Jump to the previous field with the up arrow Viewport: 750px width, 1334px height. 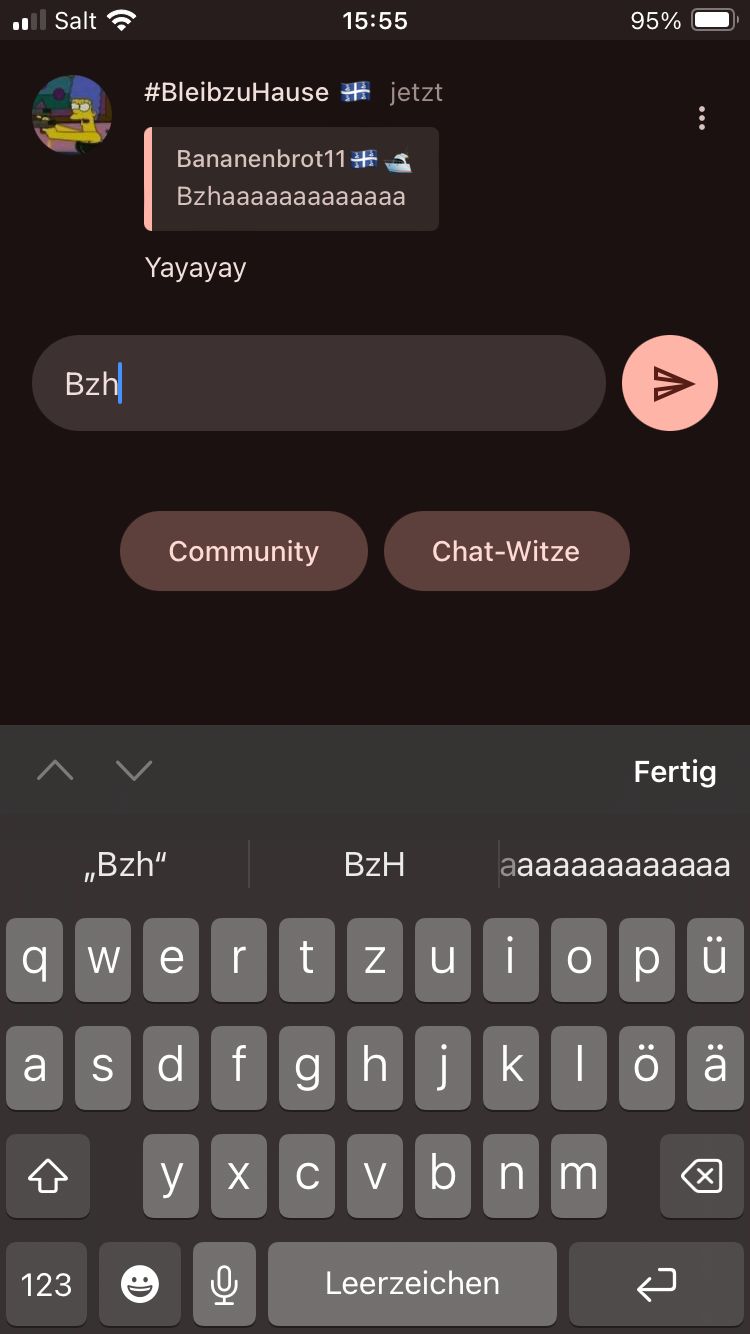(55, 770)
